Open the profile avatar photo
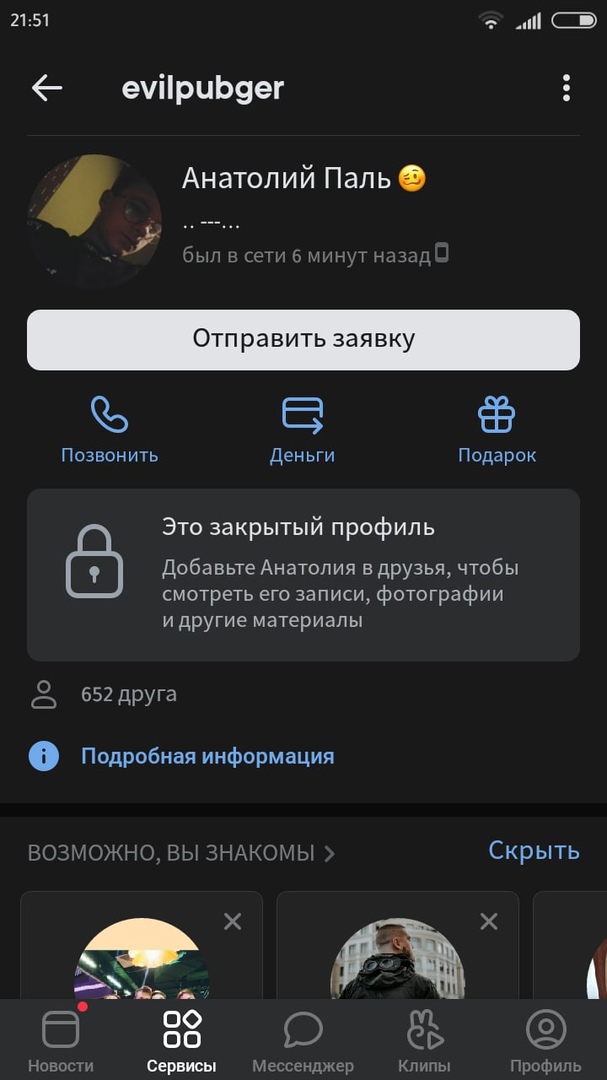The height and width of the screenshot is (1080, 607). coord(94,221)
